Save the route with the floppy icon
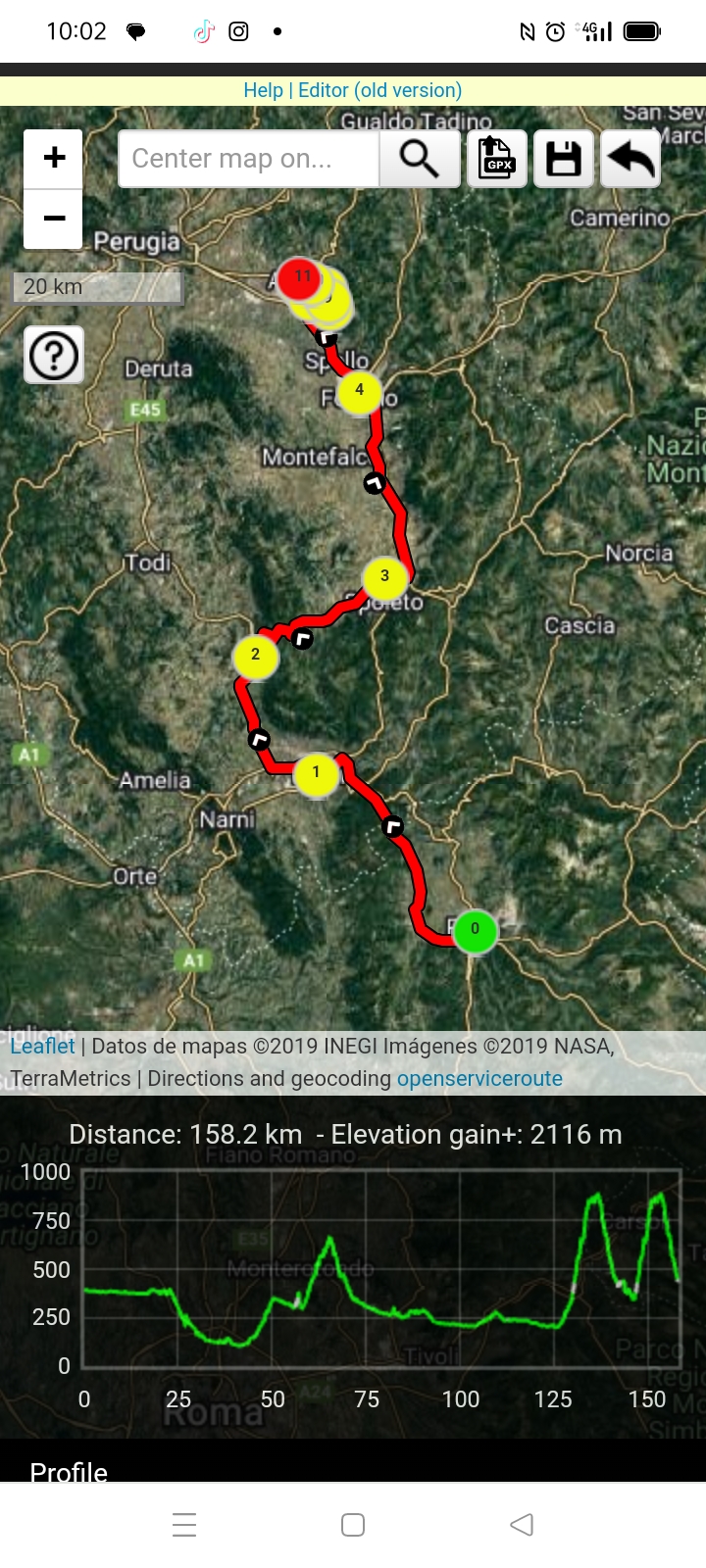This screenshot has height=1568, width=706. (563, 159)
